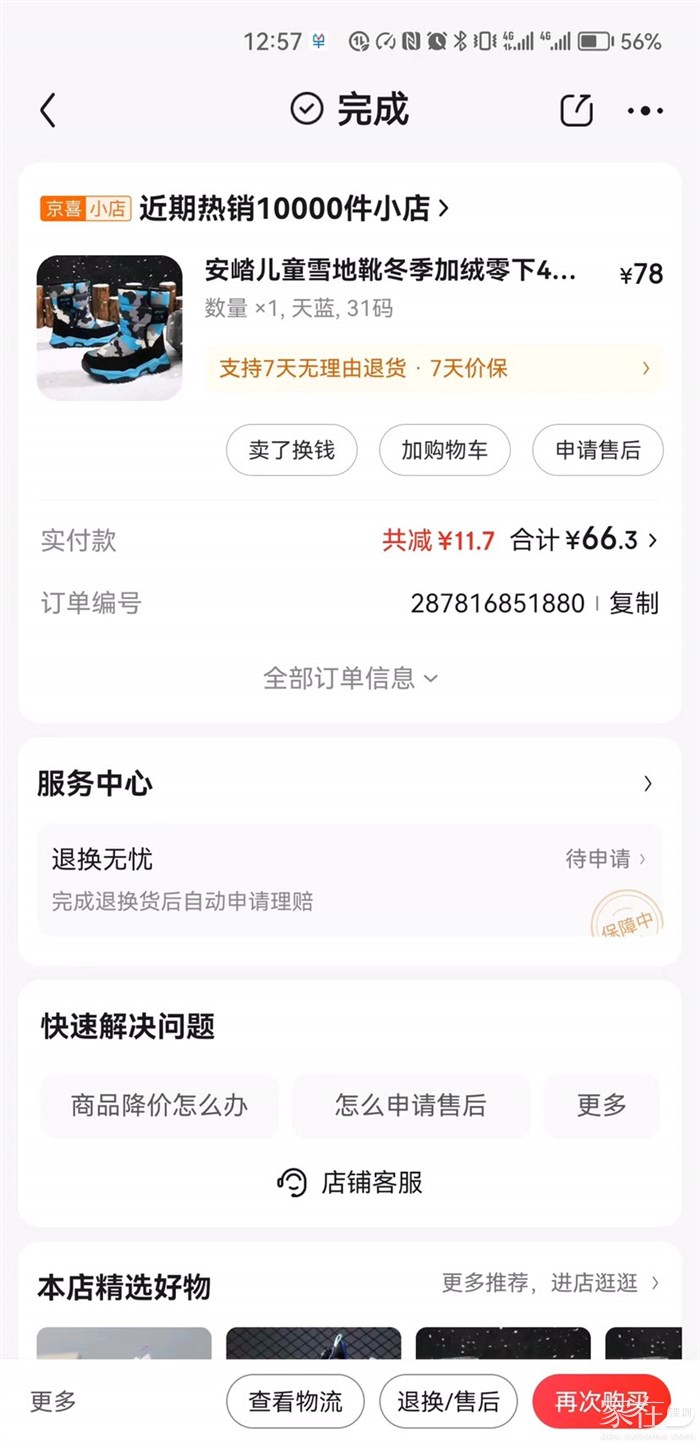Add the boots with 加购物车

(x=444, y=450)
